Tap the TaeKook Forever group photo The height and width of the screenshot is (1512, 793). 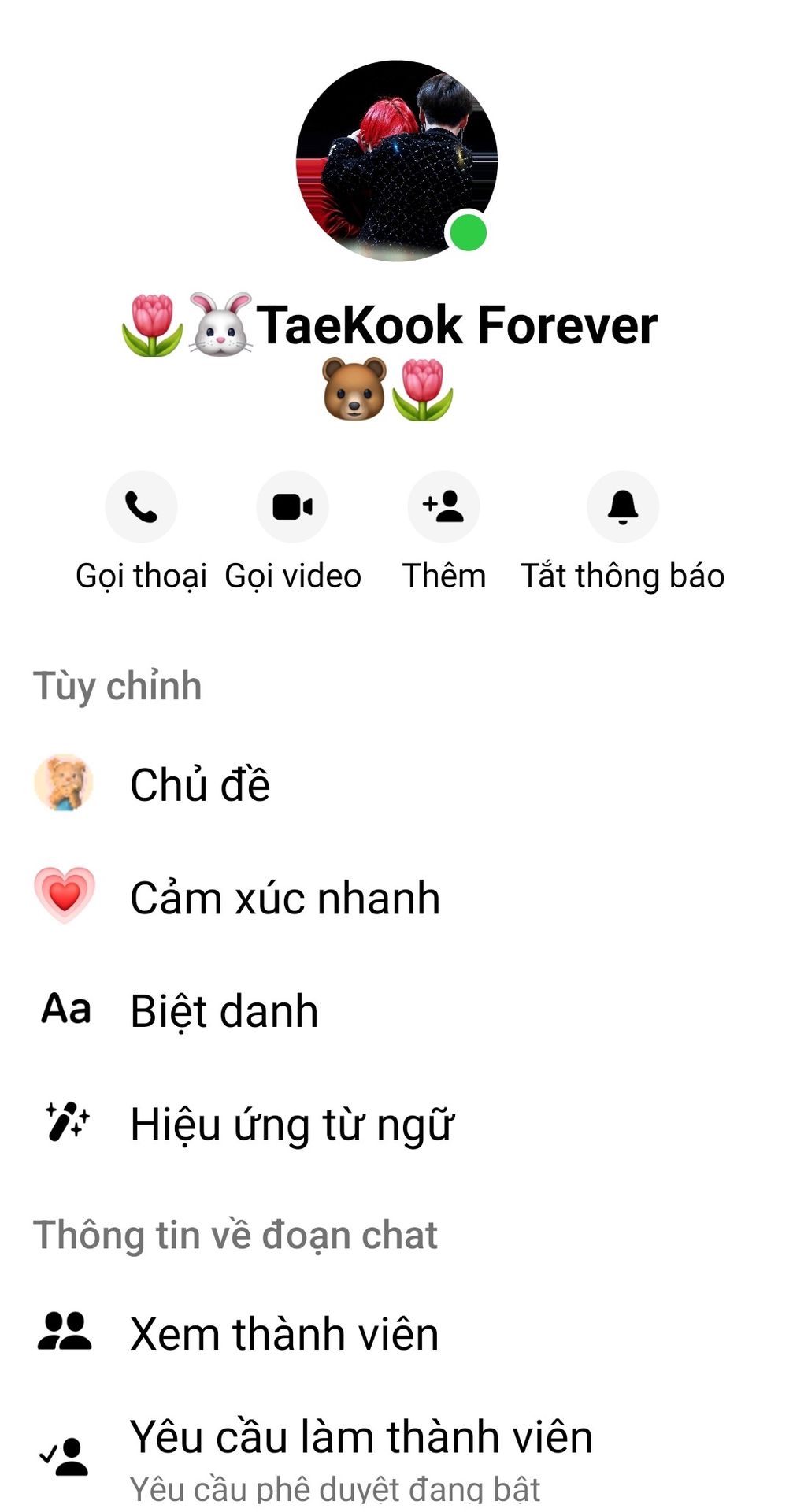click(396, 161)
